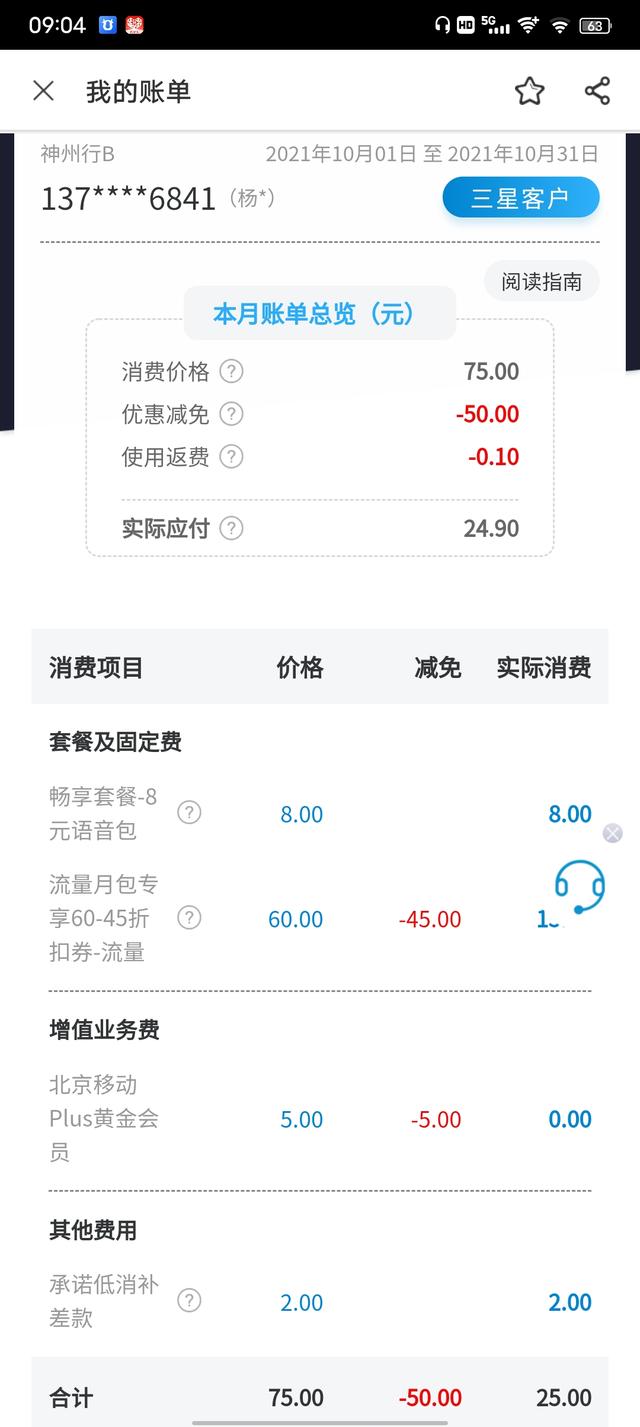640x1427 pixels.
Task: Share the bill page
Action: pos(597,91)
